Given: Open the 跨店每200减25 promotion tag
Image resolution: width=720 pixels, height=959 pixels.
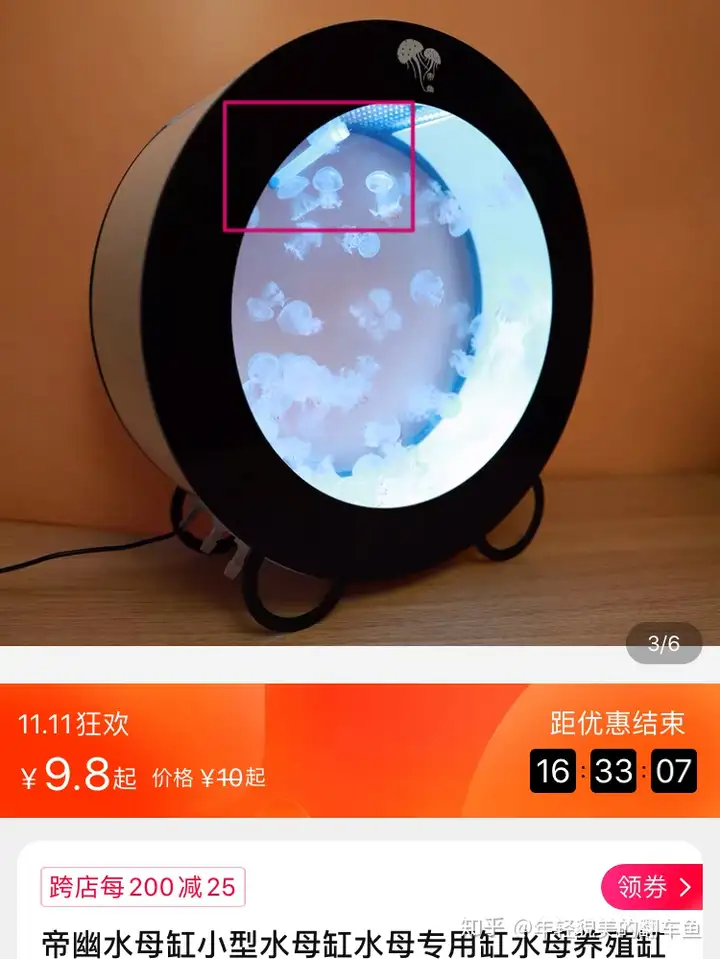Looking at the screenshot, I should 143,886.
